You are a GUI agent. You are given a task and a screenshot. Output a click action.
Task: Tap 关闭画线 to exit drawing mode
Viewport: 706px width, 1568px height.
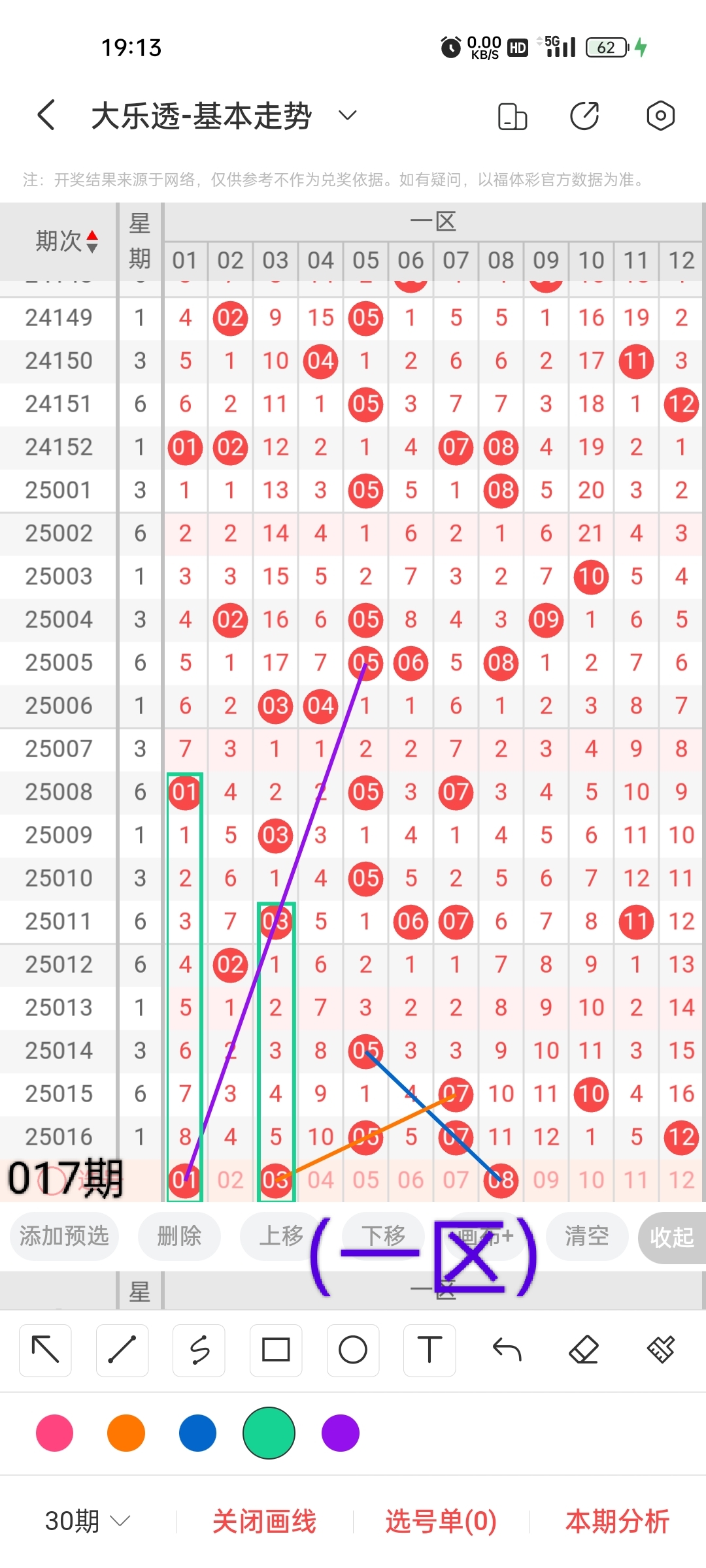pyautogui.click(x=264, y=1521)
